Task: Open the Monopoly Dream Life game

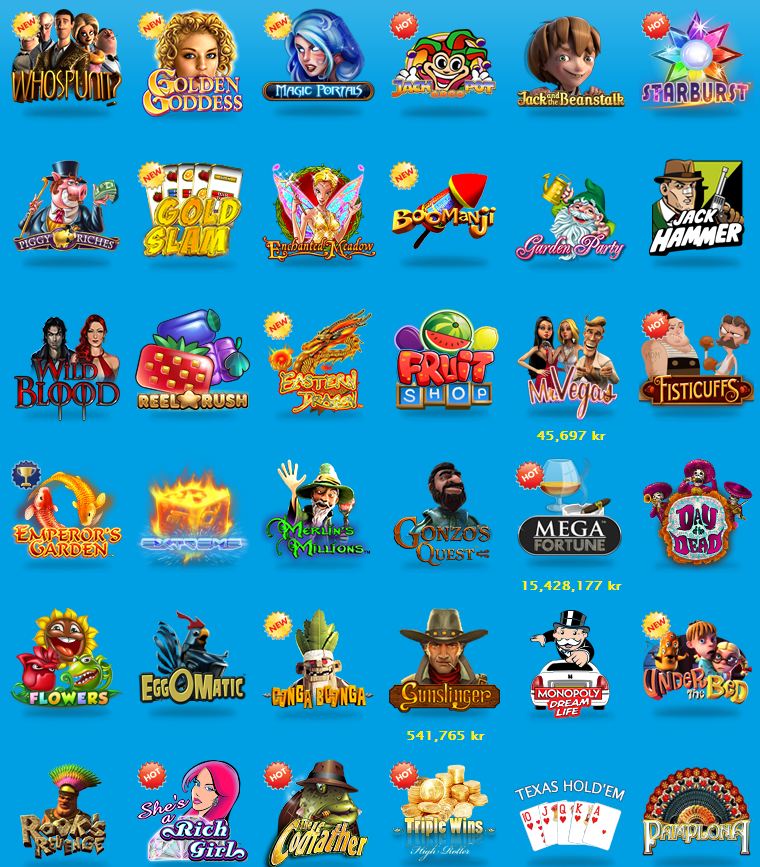Action: coord(569,660)
